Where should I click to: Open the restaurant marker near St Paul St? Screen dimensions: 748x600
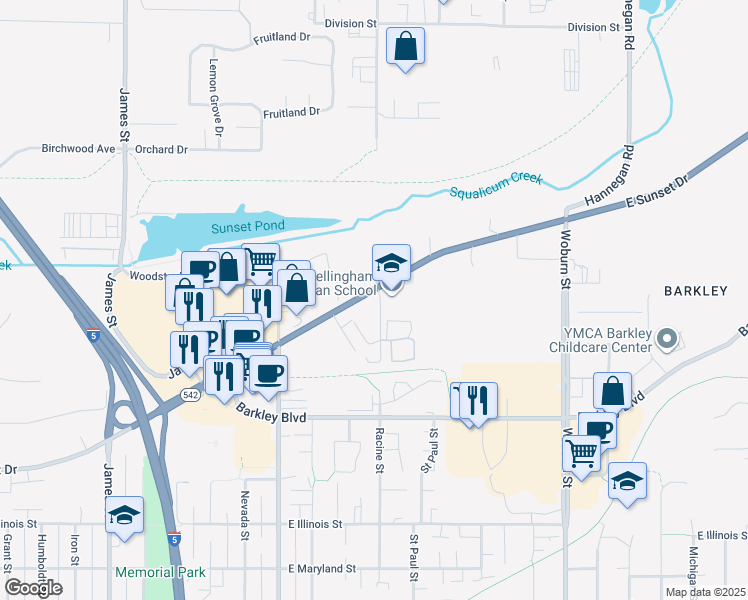[477, 402]
